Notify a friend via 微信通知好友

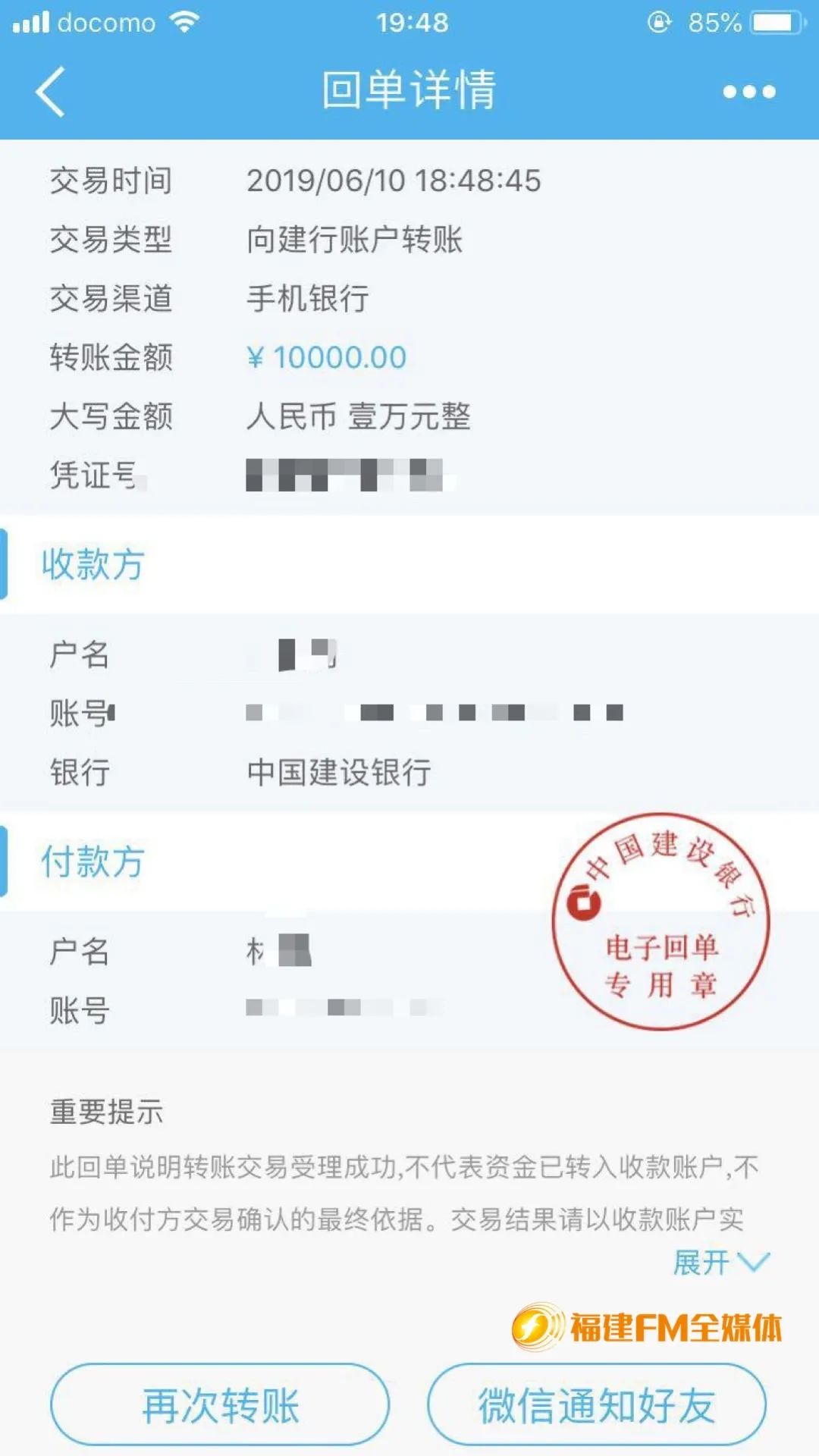coord(597,1404)
